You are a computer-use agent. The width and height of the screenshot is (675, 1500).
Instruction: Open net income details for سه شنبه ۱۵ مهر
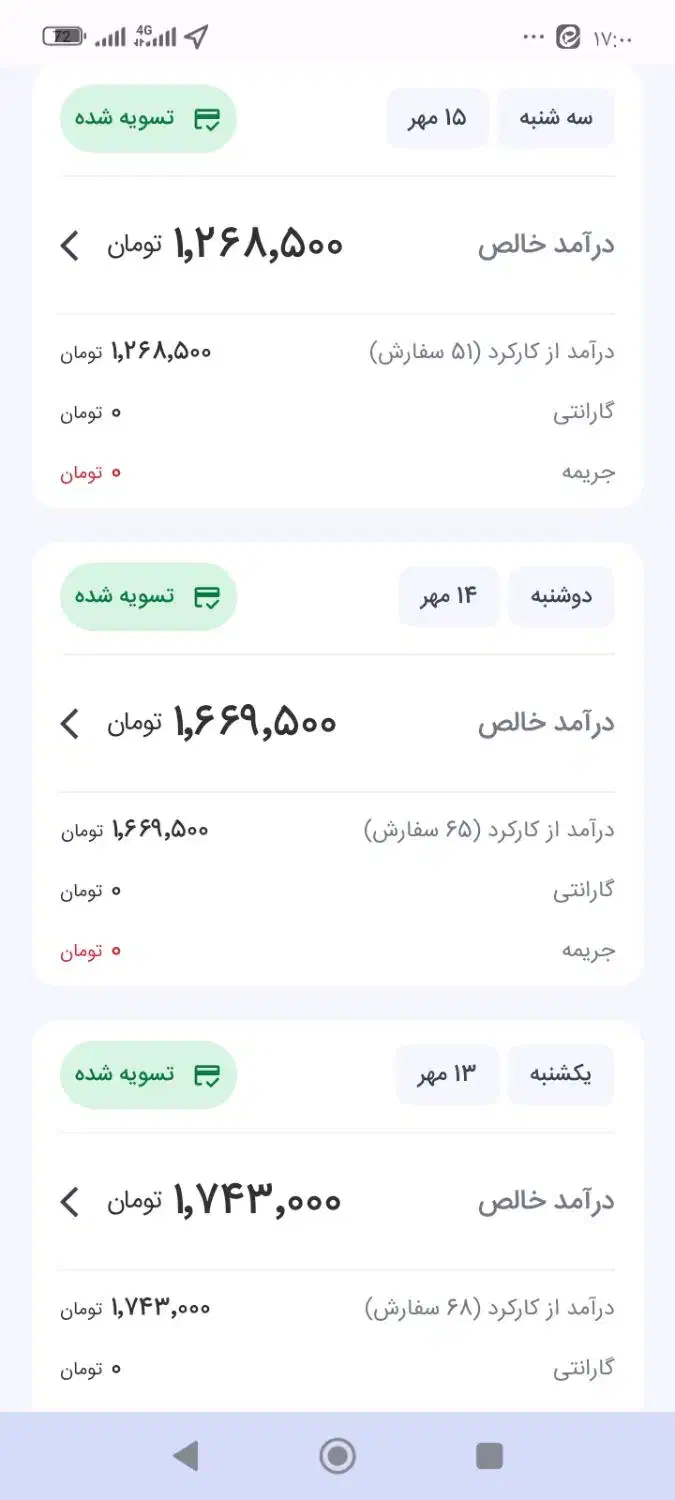click(70, 245)
